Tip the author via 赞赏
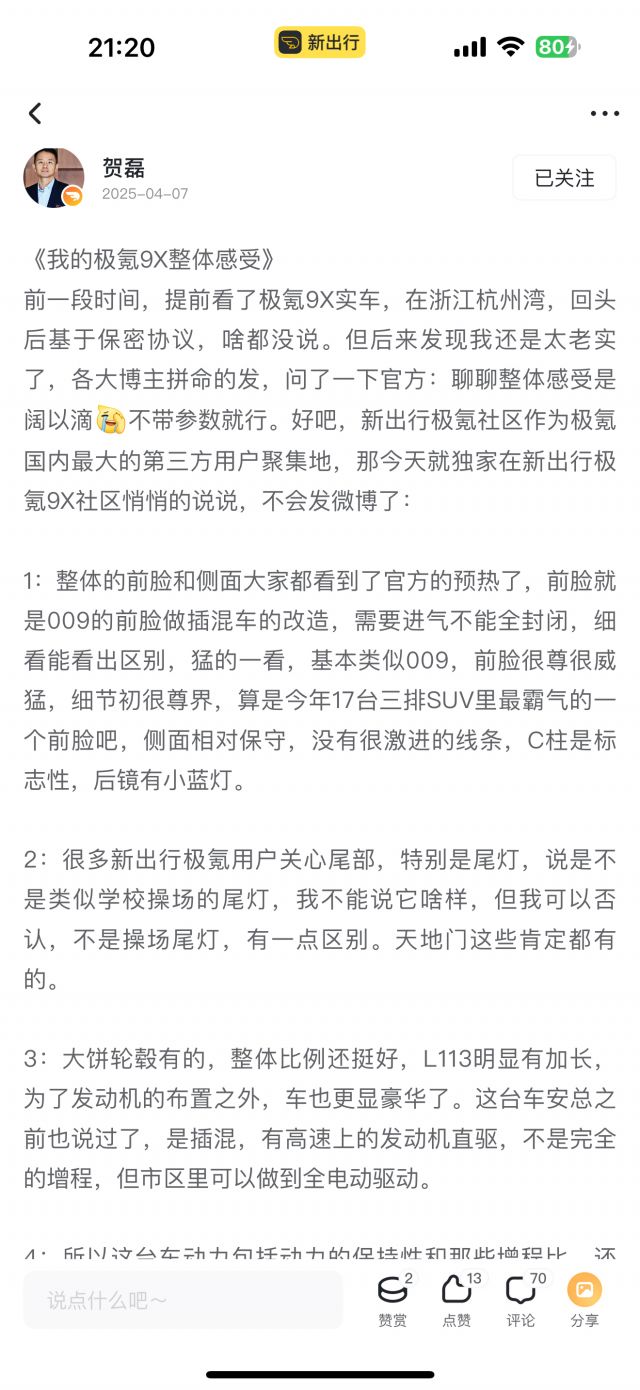640x1390 pixels. click(x=393, y=1300)
